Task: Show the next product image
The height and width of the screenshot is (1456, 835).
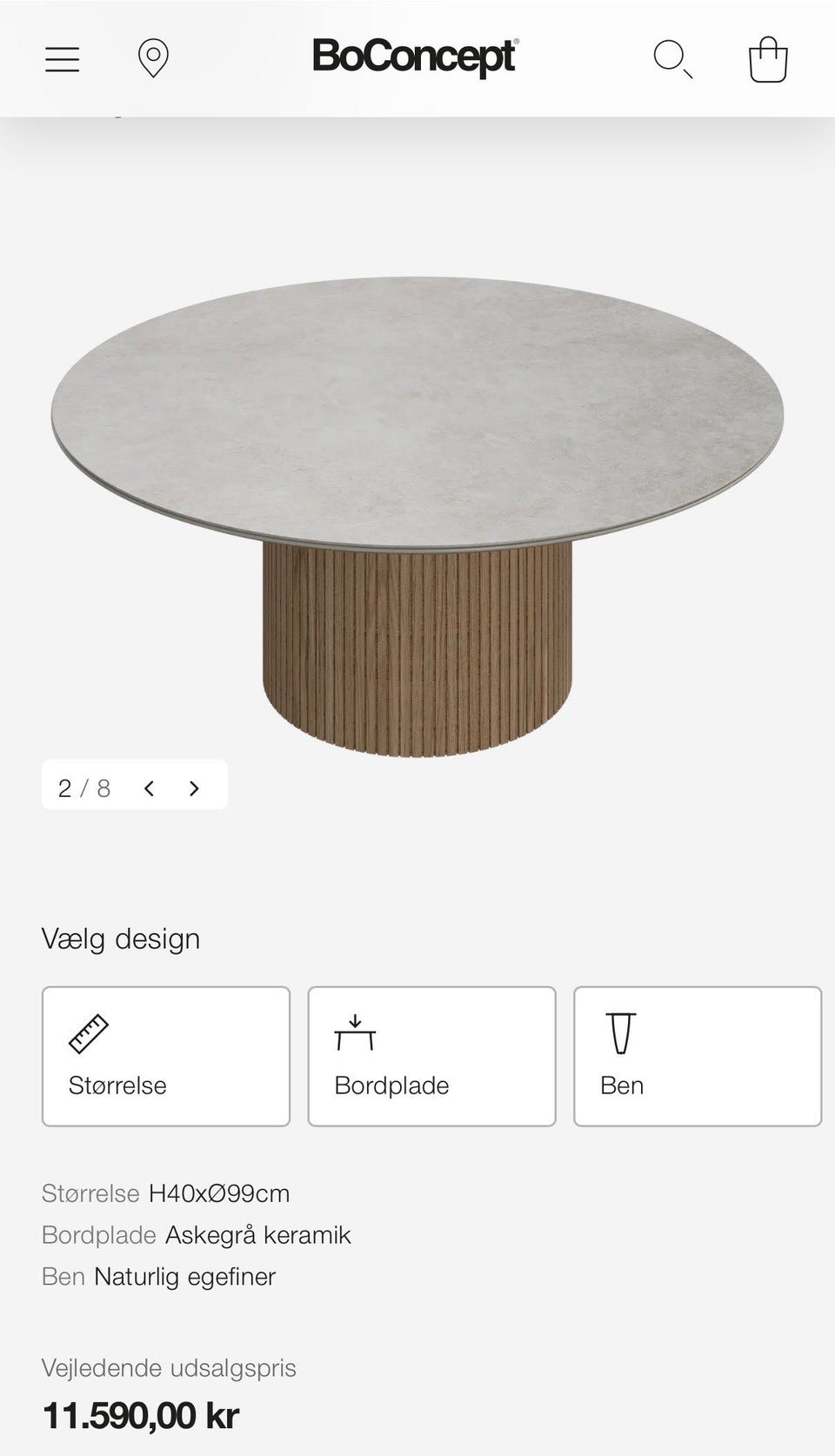Action: coord(194,788)
